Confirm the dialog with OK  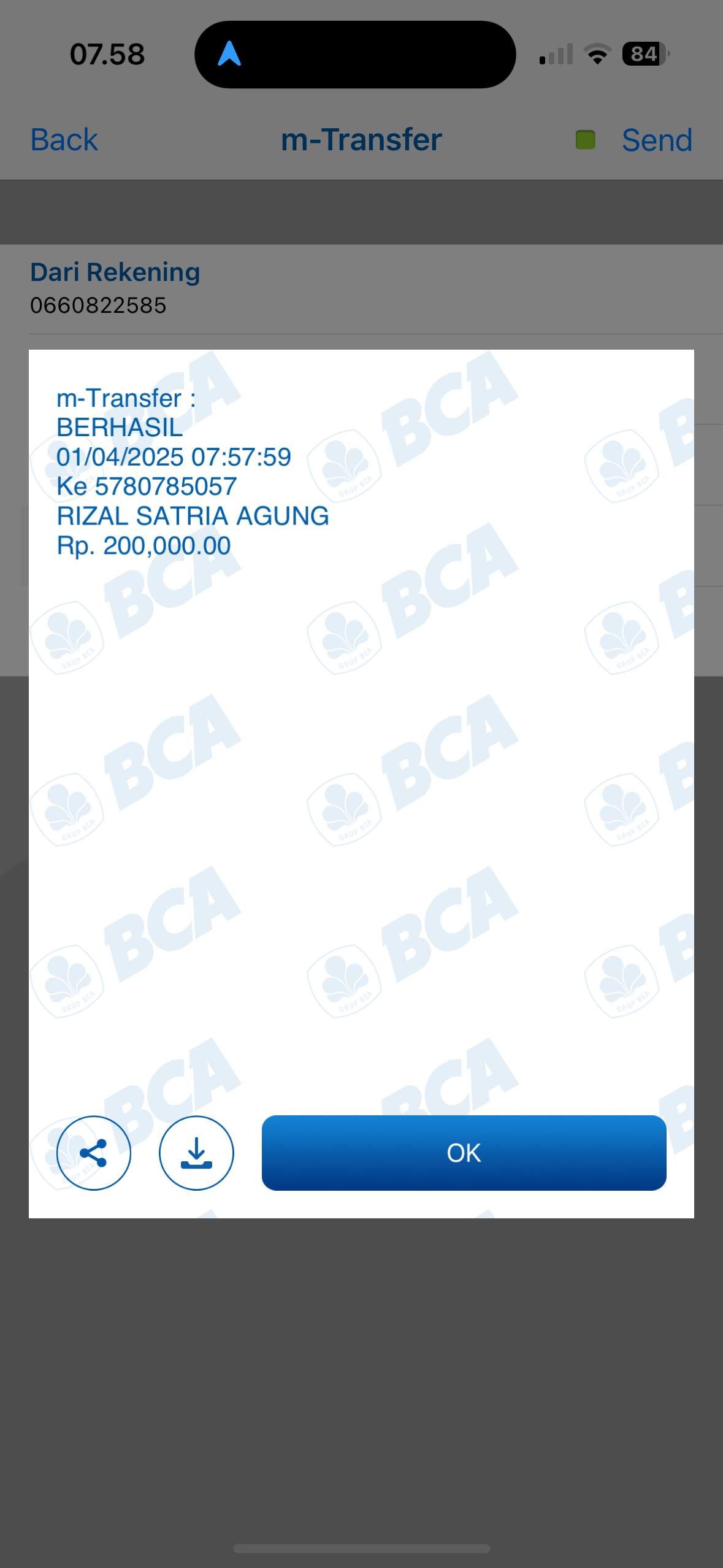coord(464,1153)
